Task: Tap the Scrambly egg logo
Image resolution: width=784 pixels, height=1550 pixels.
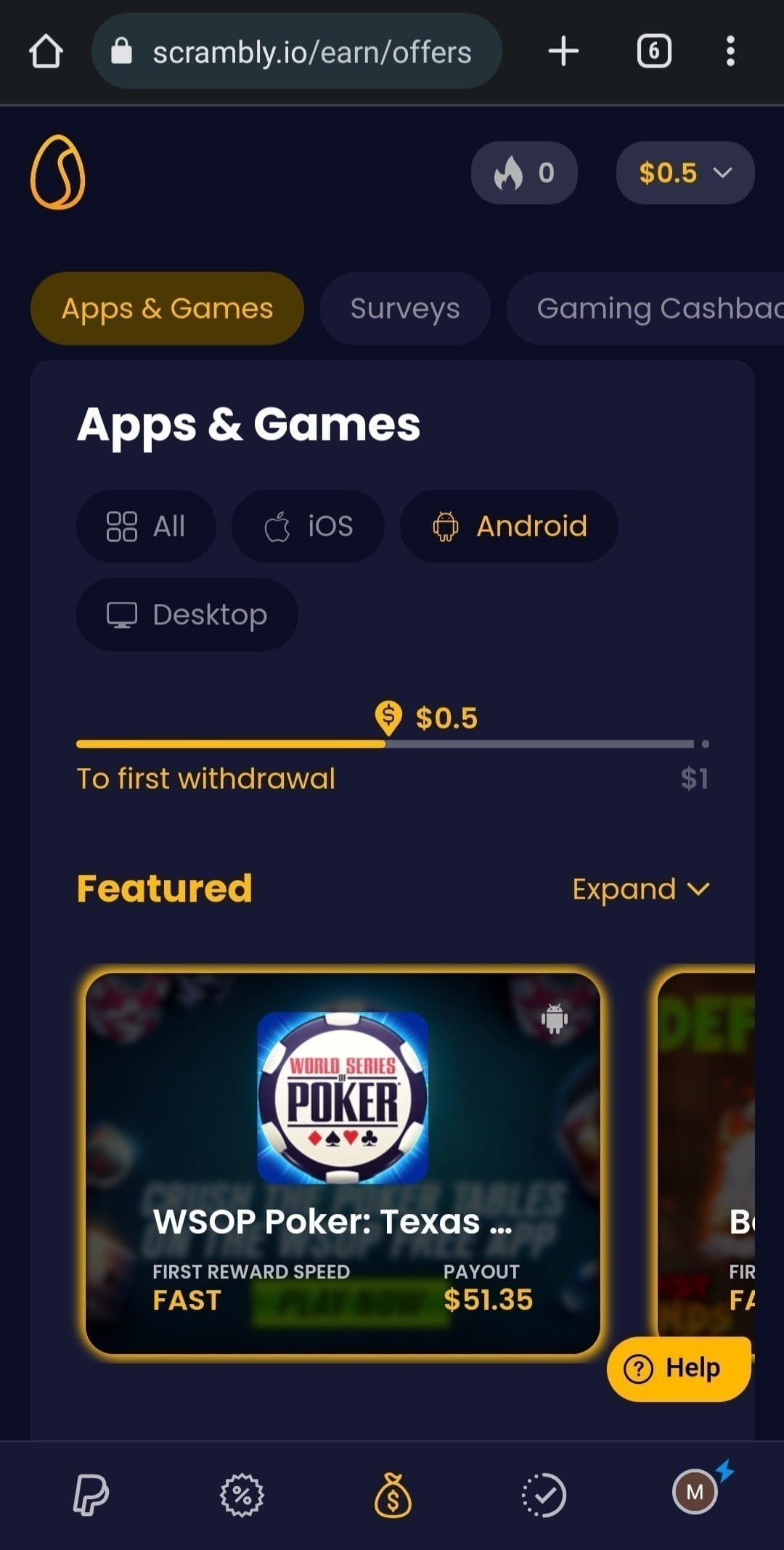Action: [x=58, y=172]
